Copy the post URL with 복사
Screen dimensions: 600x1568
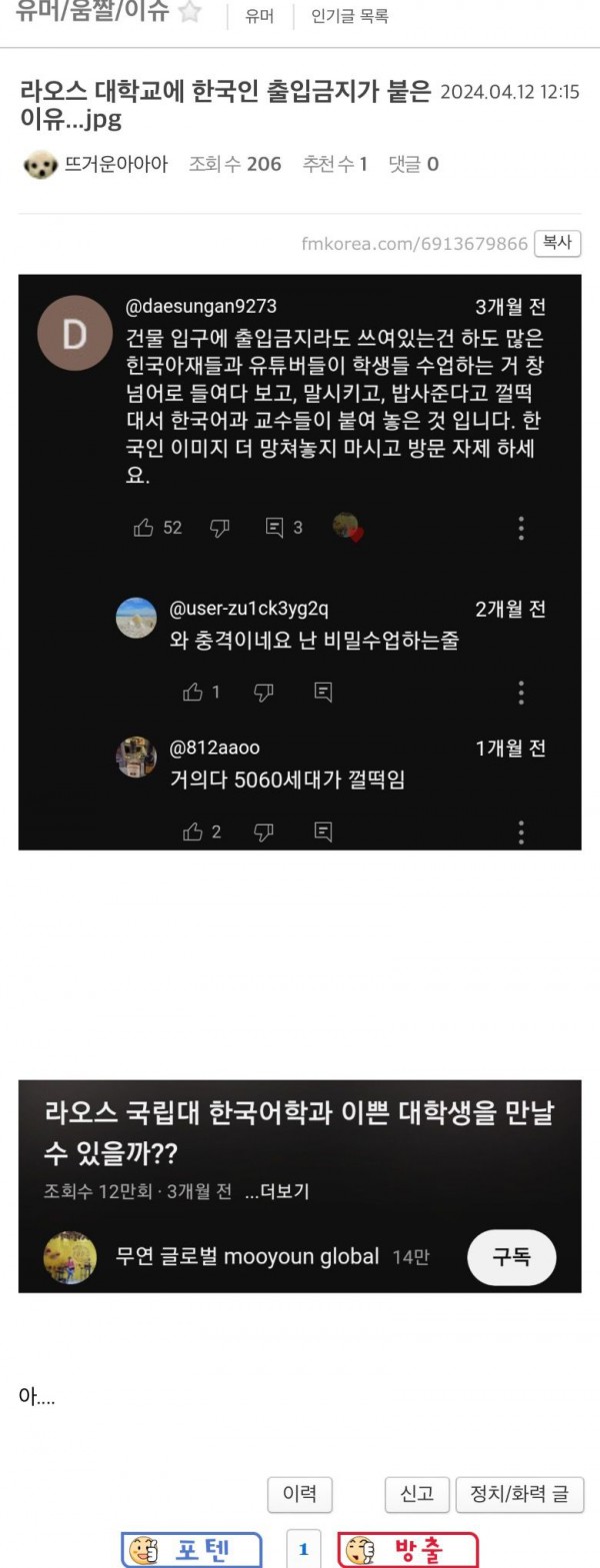557,243
